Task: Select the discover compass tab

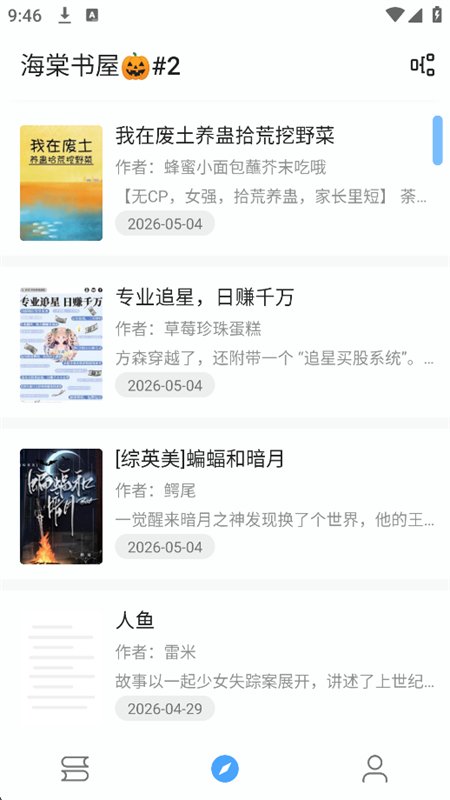Action: click(225, 769)
